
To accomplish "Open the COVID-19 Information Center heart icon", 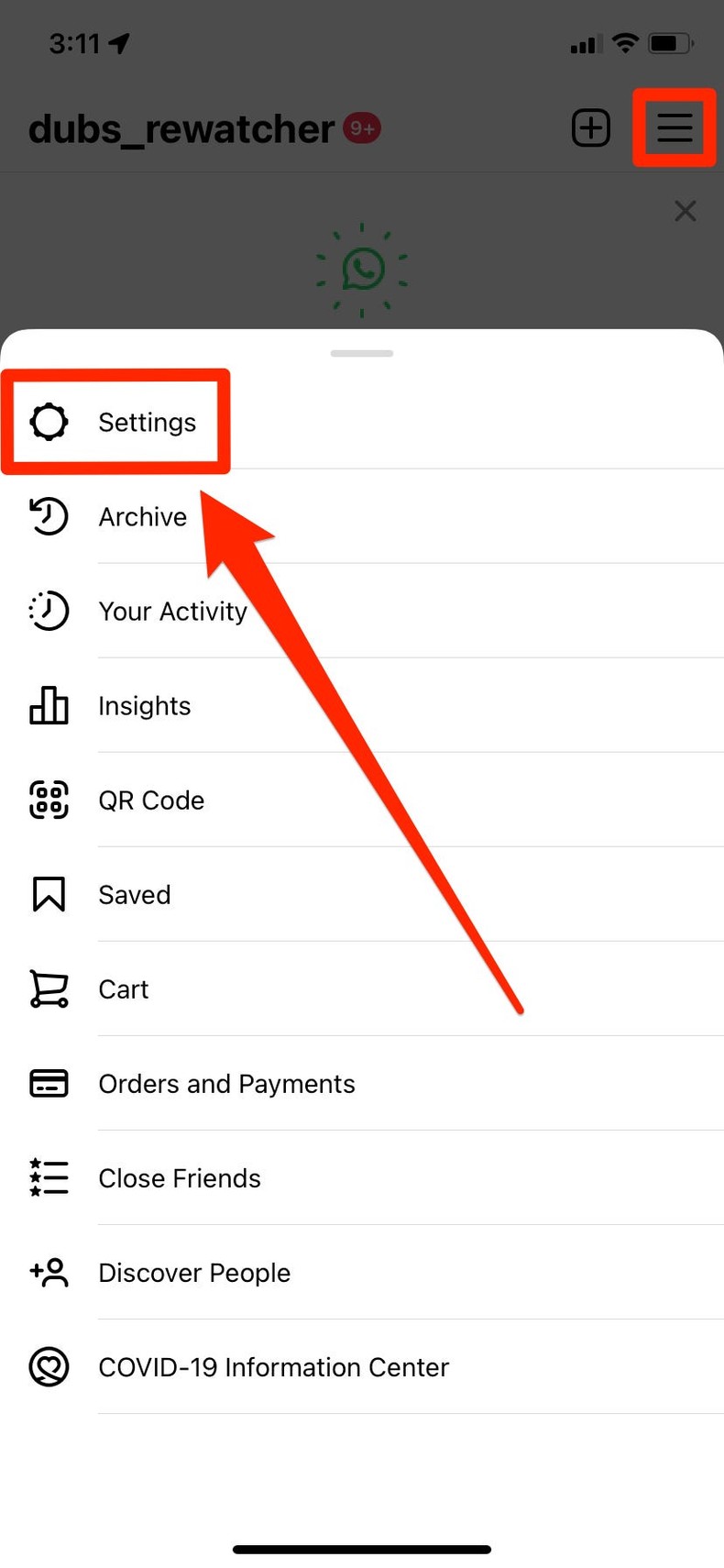I will tap(48, 1366).
